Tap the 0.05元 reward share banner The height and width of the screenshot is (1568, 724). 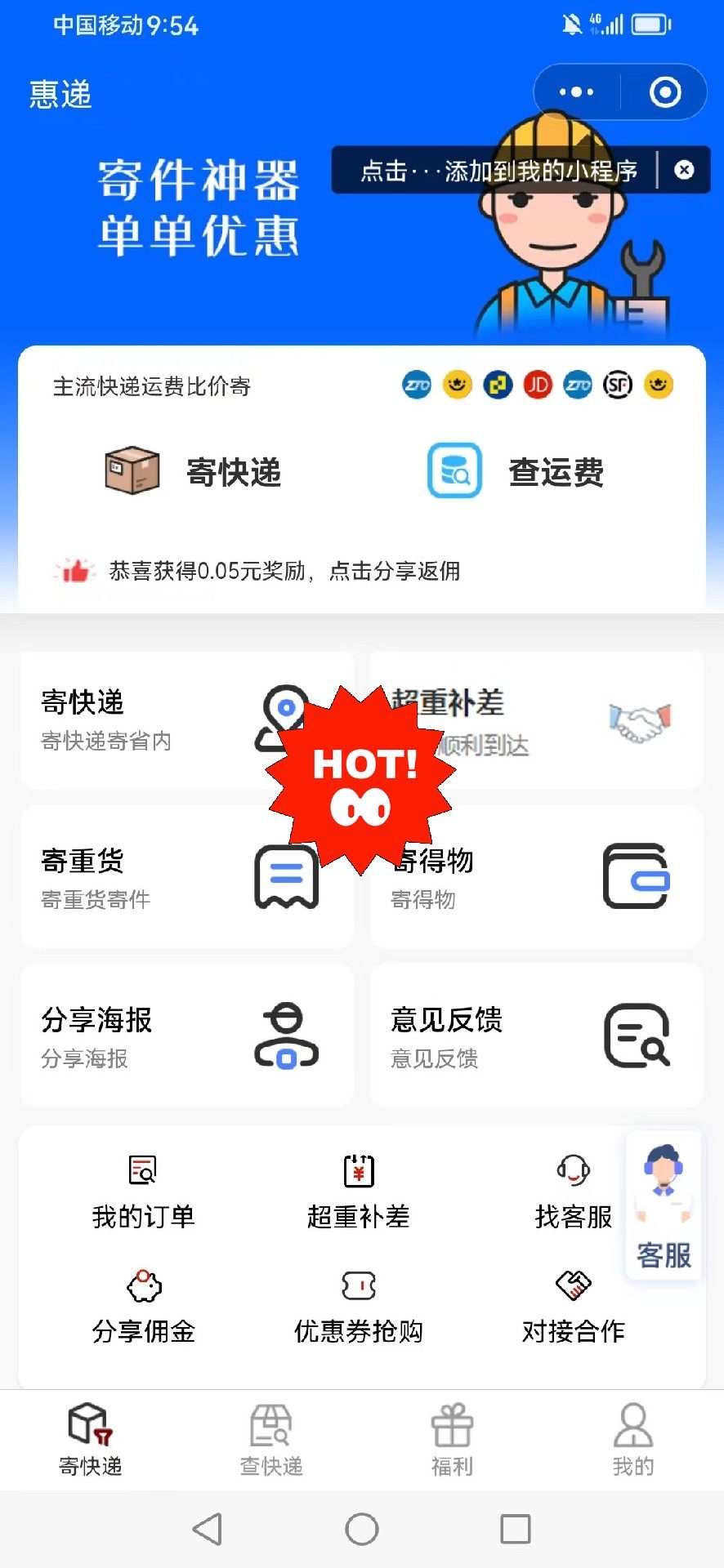point(284,571)
